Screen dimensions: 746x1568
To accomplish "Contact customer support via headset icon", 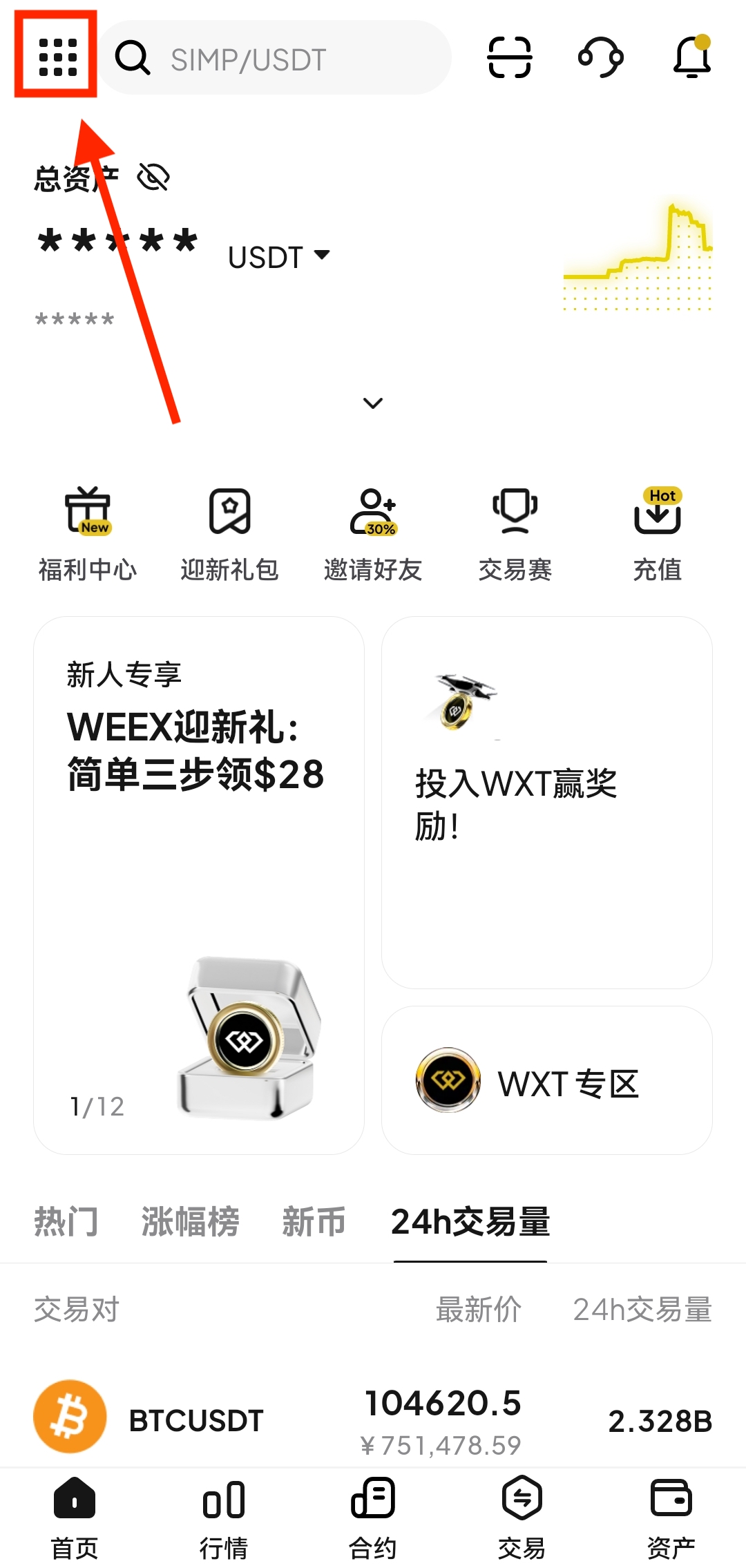I will pos(600,57).
